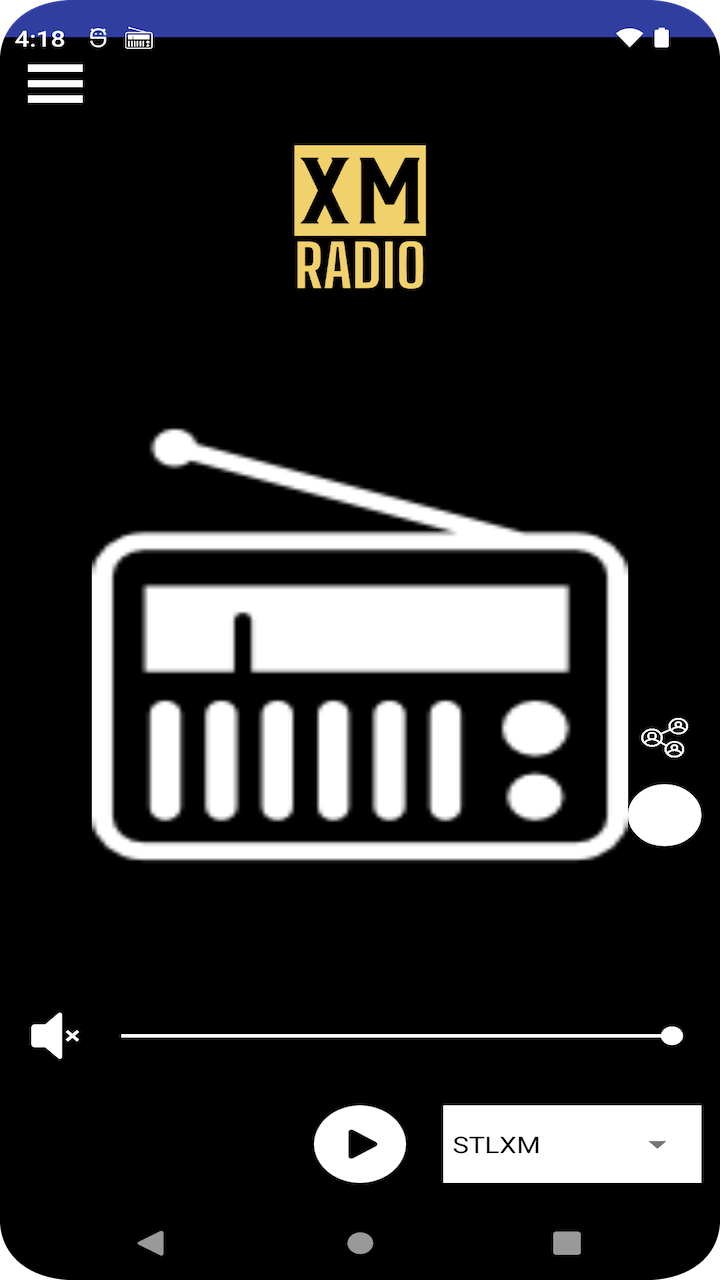Viewport: 720px width, 1280px height.
Task: Select STLXM in the station selector
Action: click(497, 1144)
